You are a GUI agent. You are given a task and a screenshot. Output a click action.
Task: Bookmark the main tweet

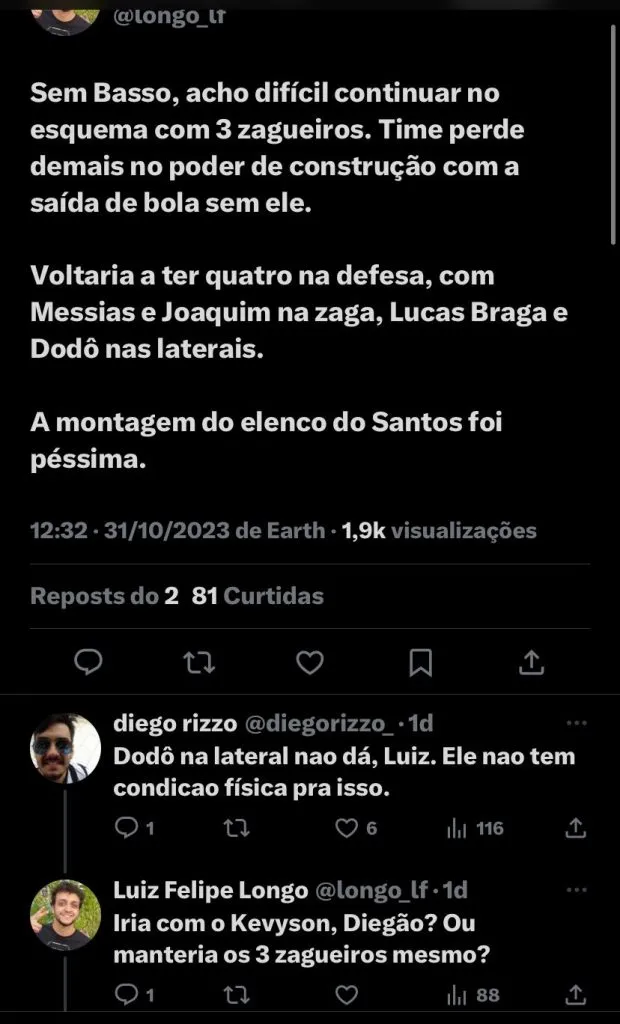click(x=421, y=662)
